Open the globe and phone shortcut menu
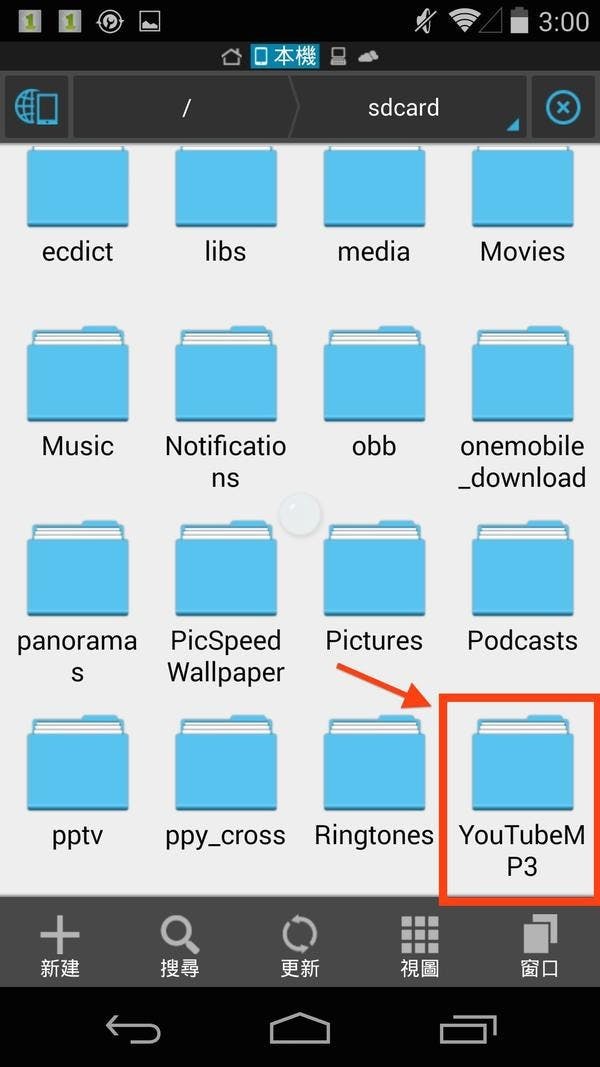The image size is (600, 1067). coord(37,107)
